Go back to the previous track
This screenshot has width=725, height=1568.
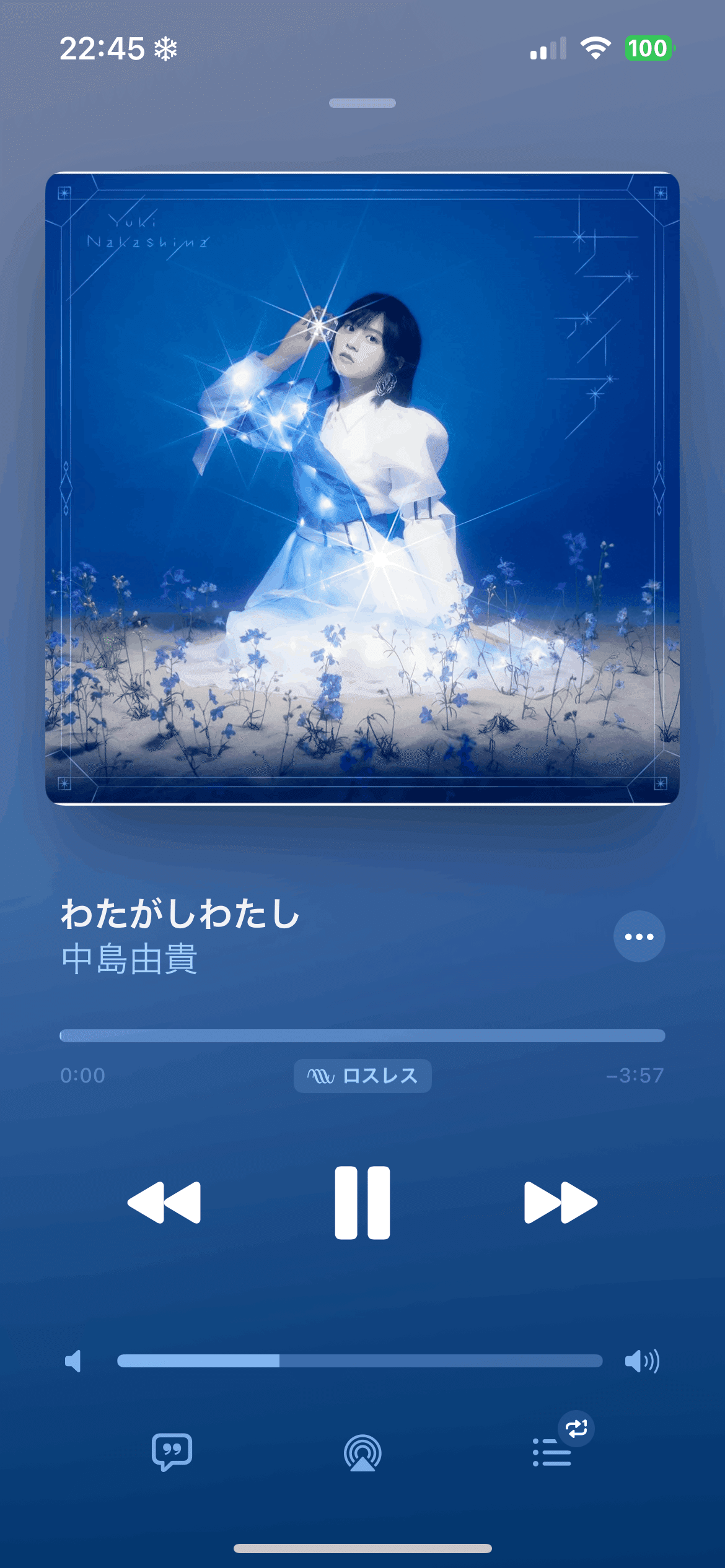164,1203
